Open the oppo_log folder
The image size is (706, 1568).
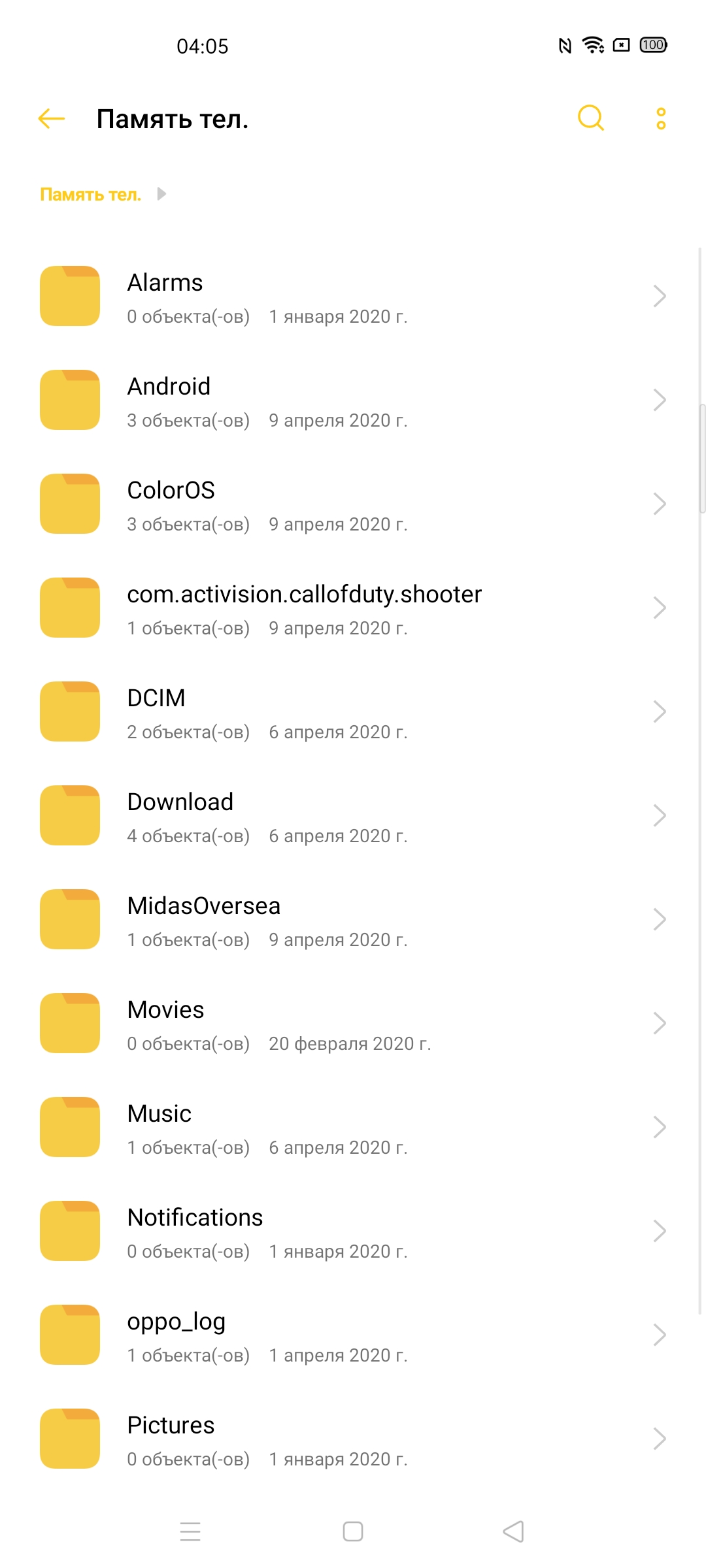[353, 1335]
